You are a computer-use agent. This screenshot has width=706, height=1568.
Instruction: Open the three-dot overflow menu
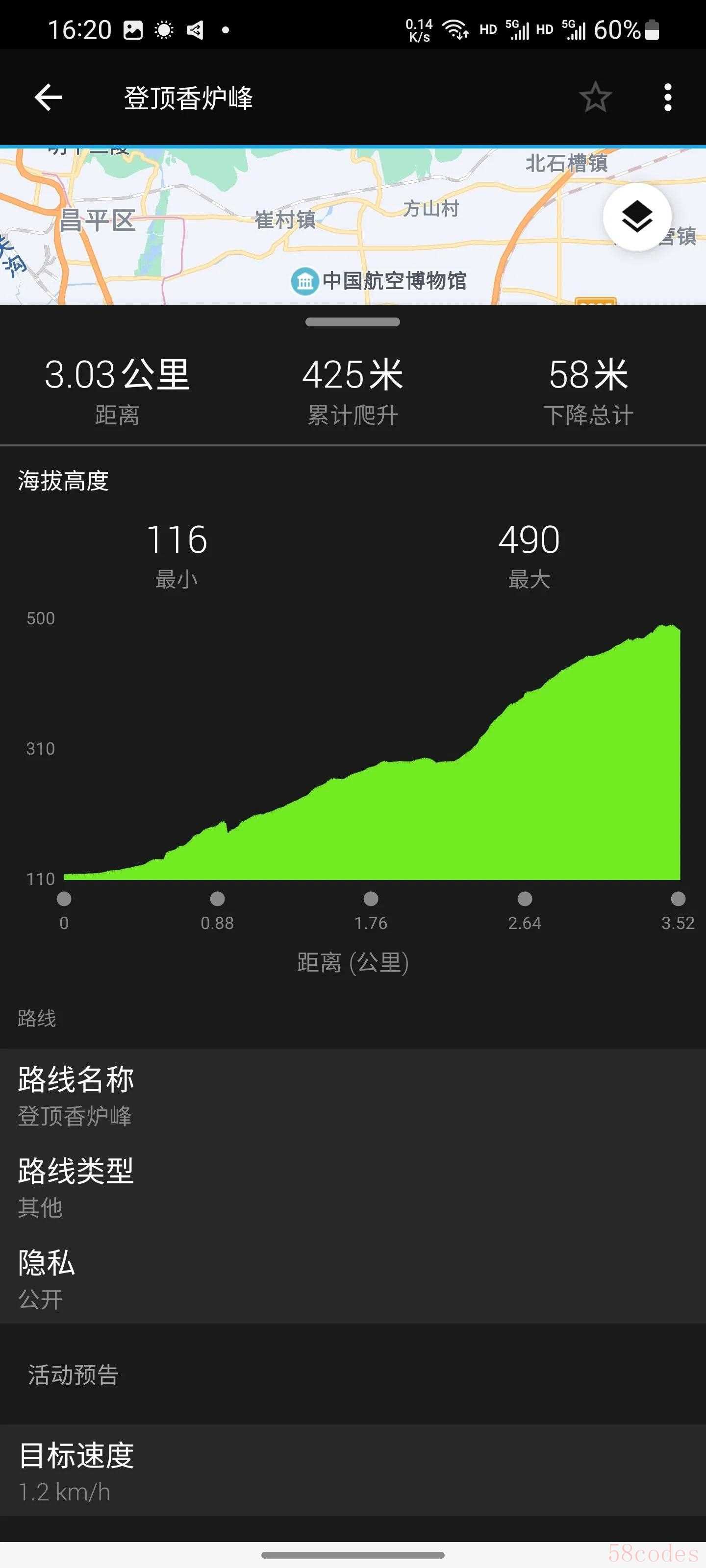tap(668, 98)
